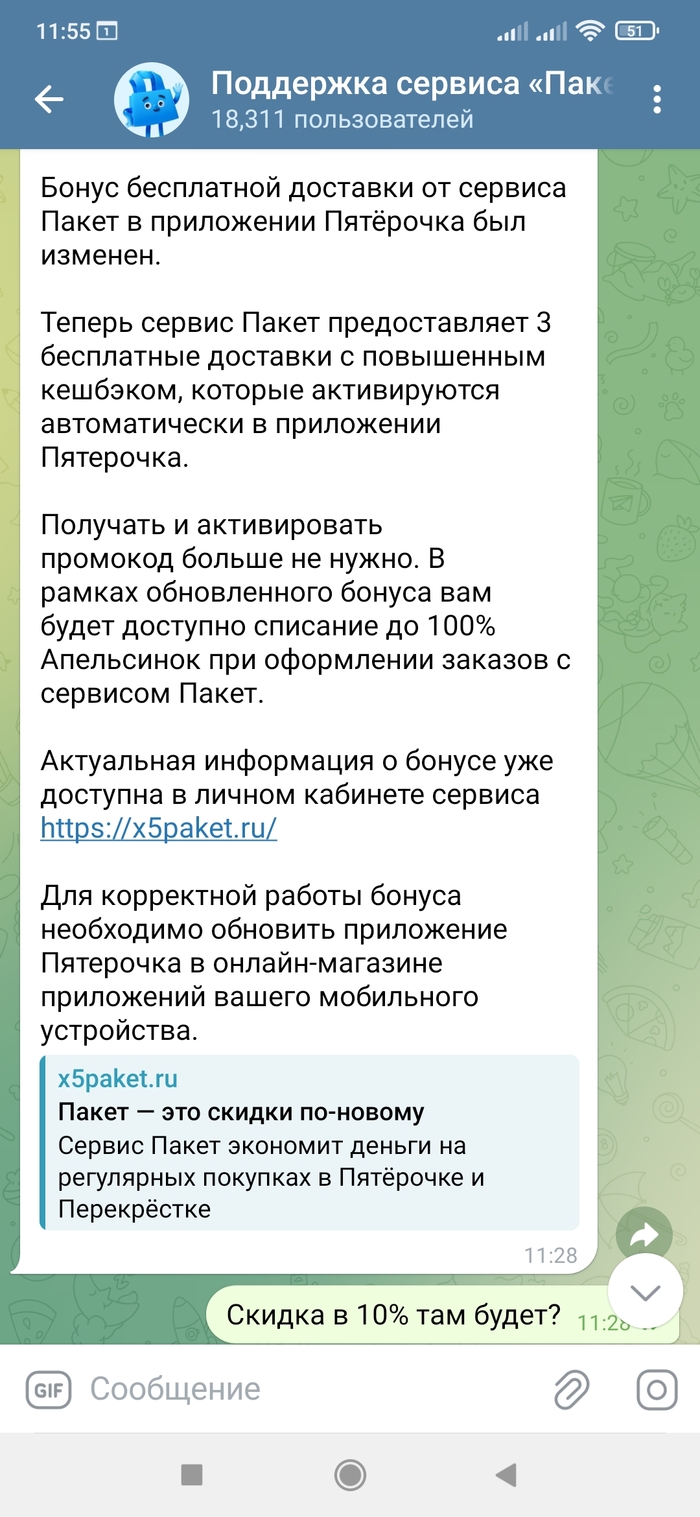Viewport: 700px width, 1517px height.
Task: Open the GIF and sticker panel
Action: click(48, 1389)
